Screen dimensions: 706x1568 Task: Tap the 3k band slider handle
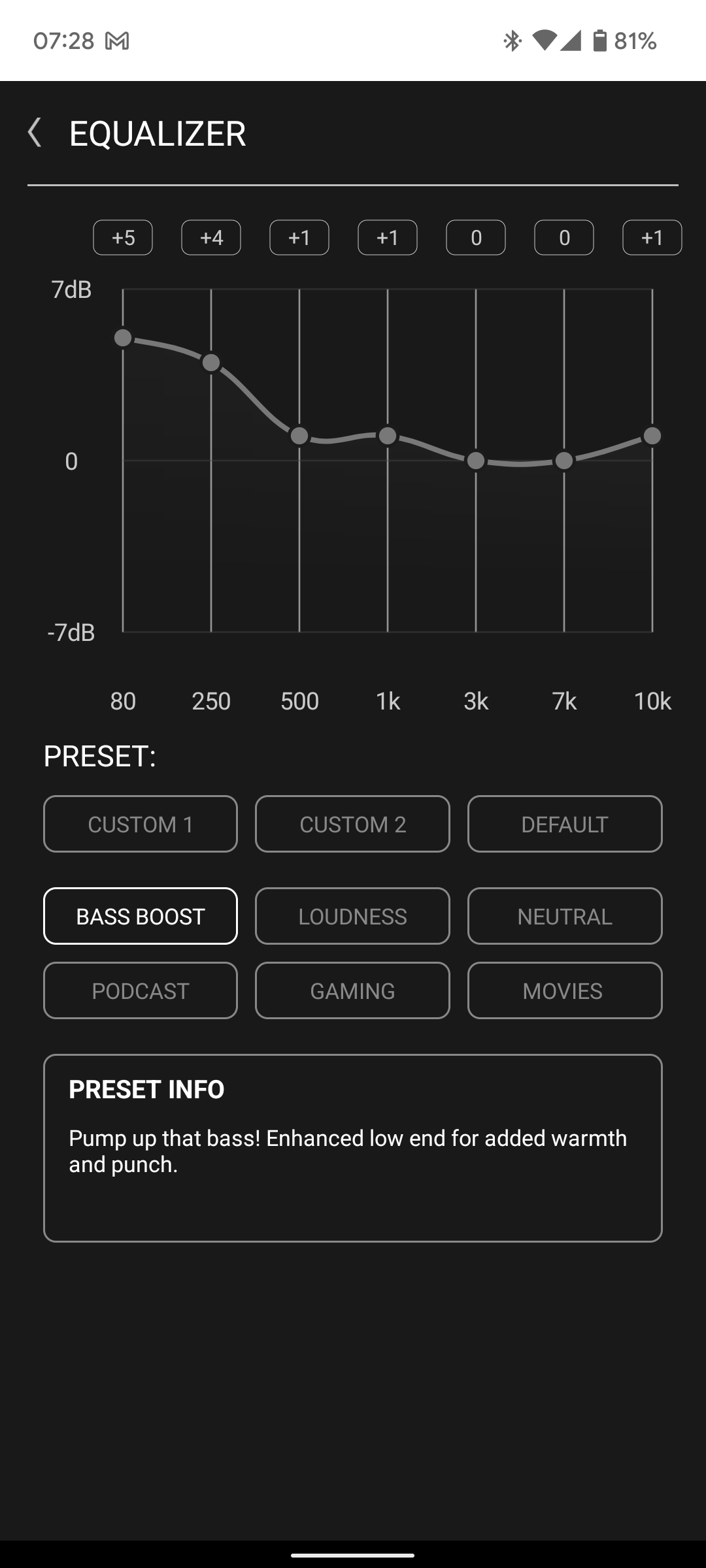pos(476,461)
